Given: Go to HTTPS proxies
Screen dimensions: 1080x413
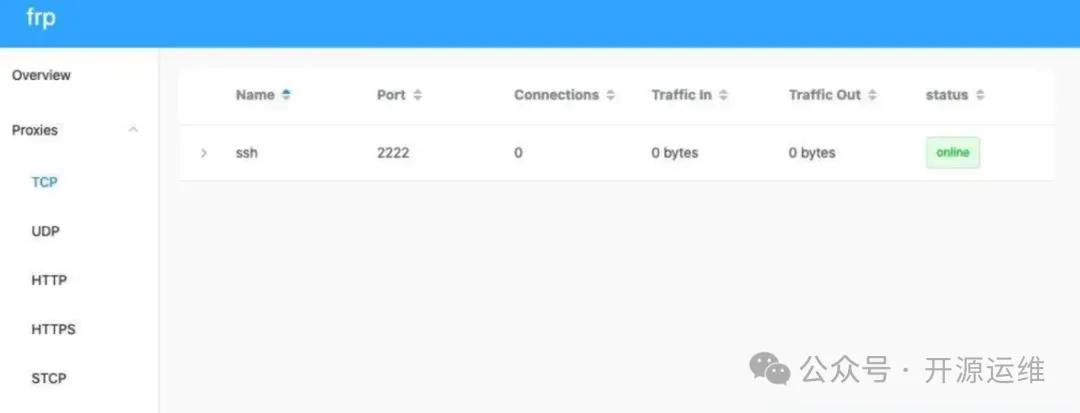Looking at the screenshot, I should [53, 329].
